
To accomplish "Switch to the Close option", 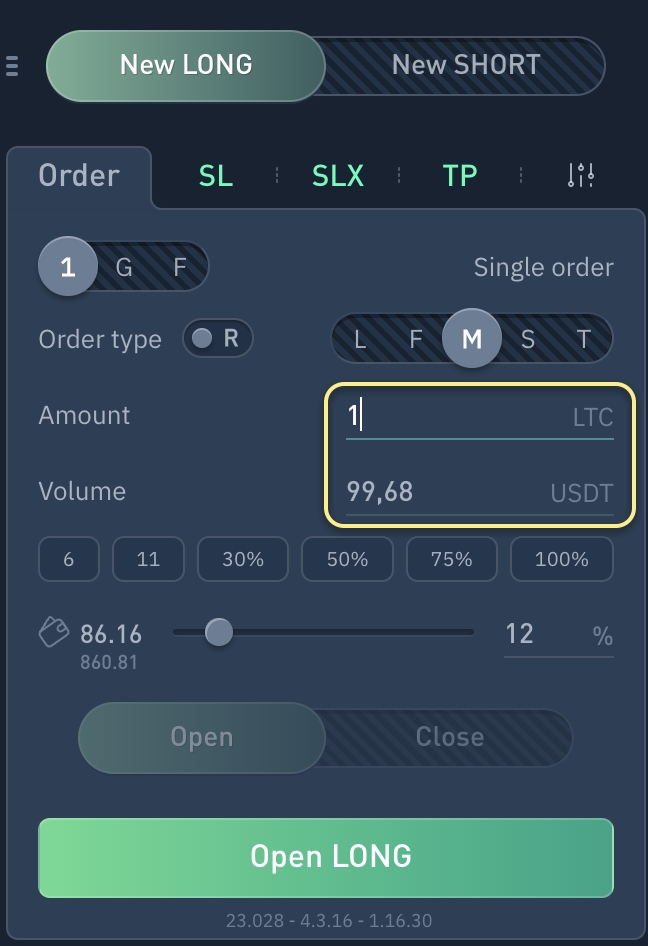I will tap(450, 738).
